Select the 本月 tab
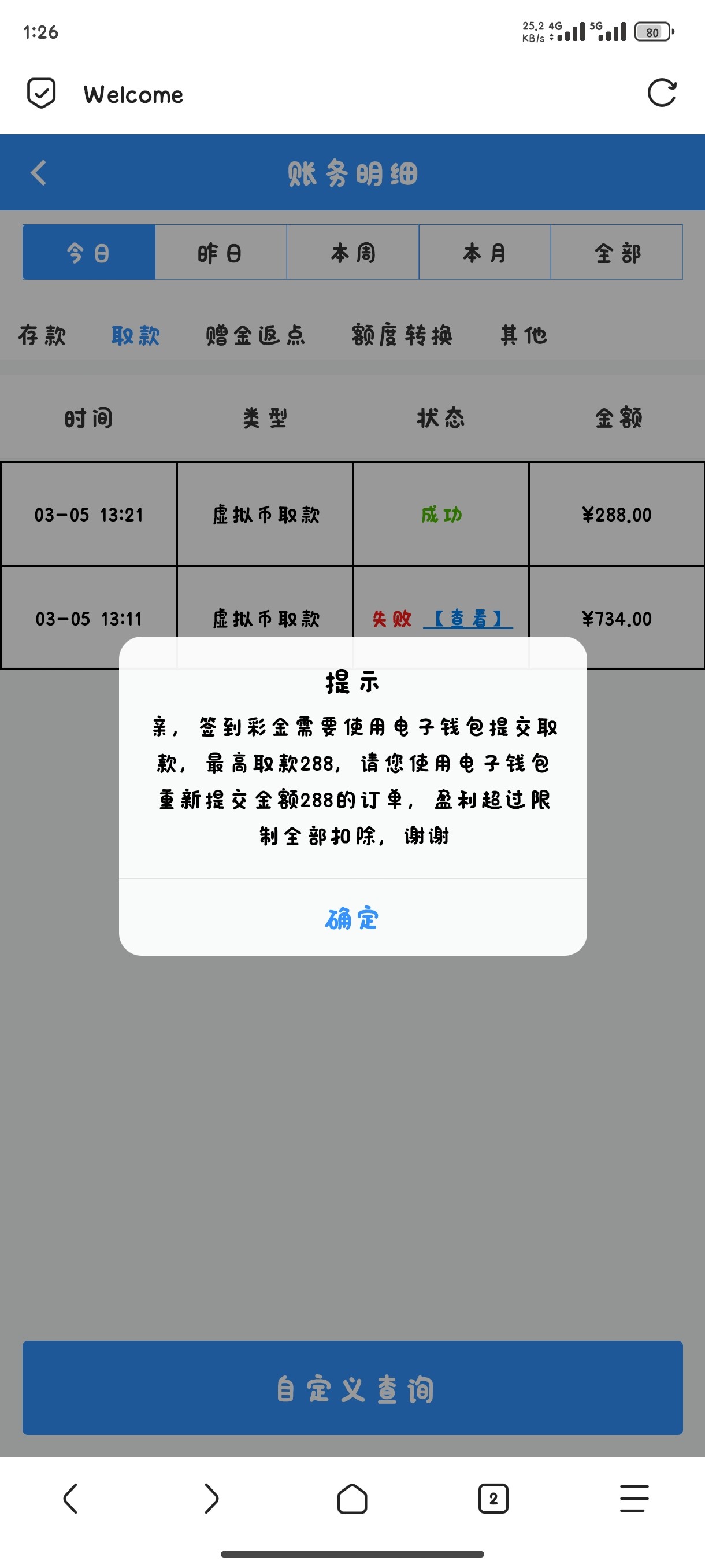Screen dimensions: 705x1568 (485, 253)
